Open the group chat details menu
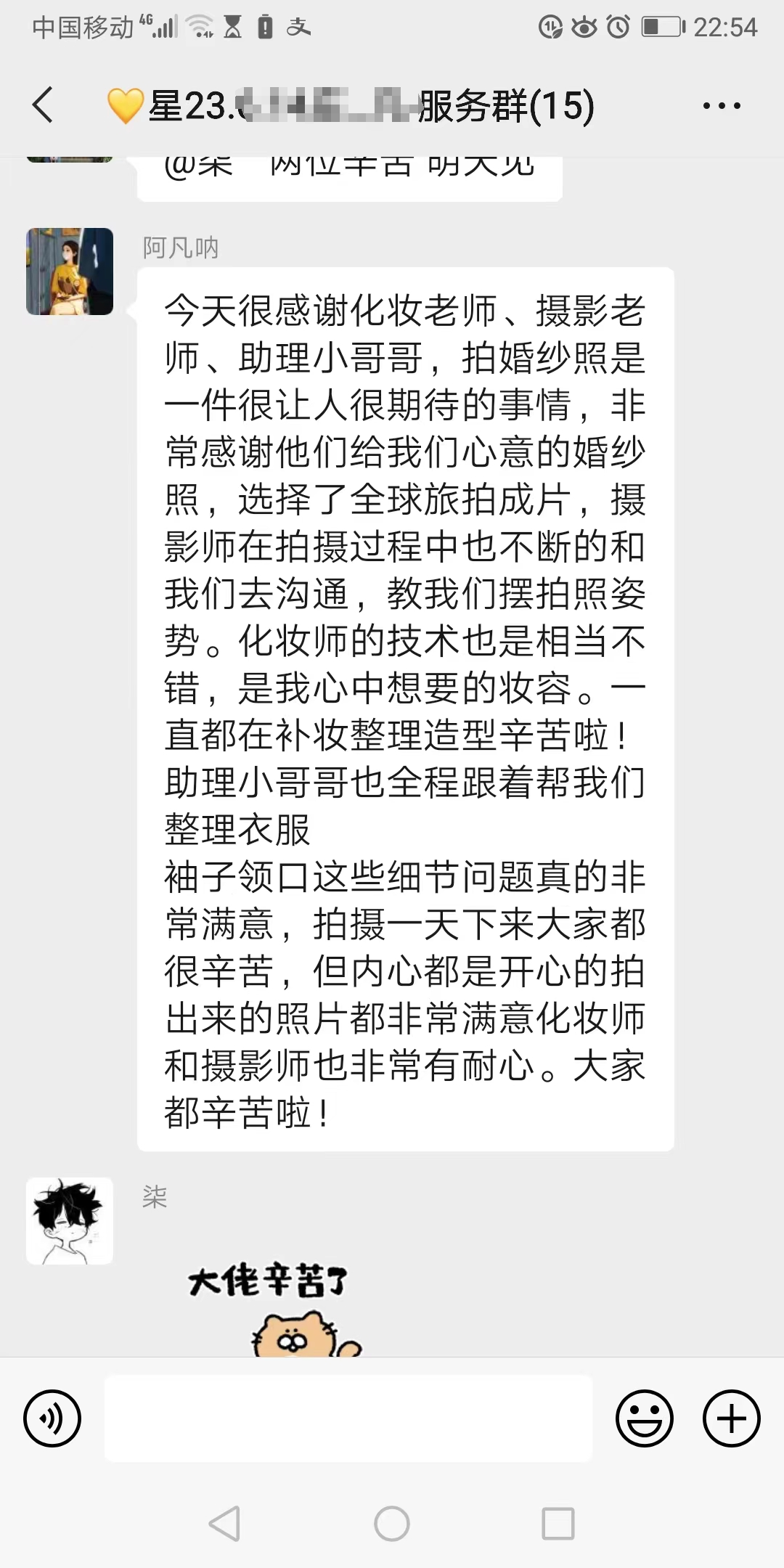Image resolution: width=784 pixels, height=1568 pixels. [722, 106]
